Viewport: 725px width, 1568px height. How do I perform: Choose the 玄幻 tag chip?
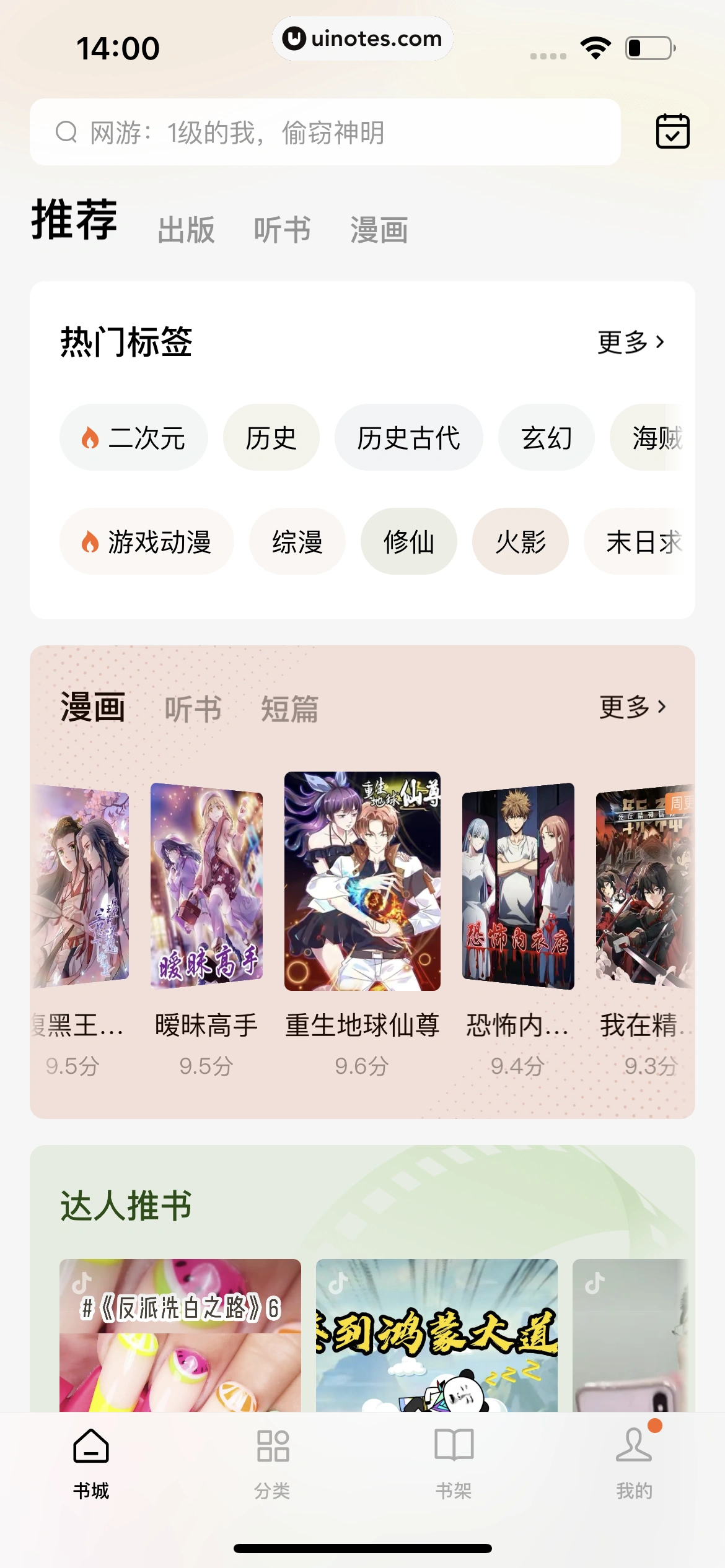tap(546, 438)
